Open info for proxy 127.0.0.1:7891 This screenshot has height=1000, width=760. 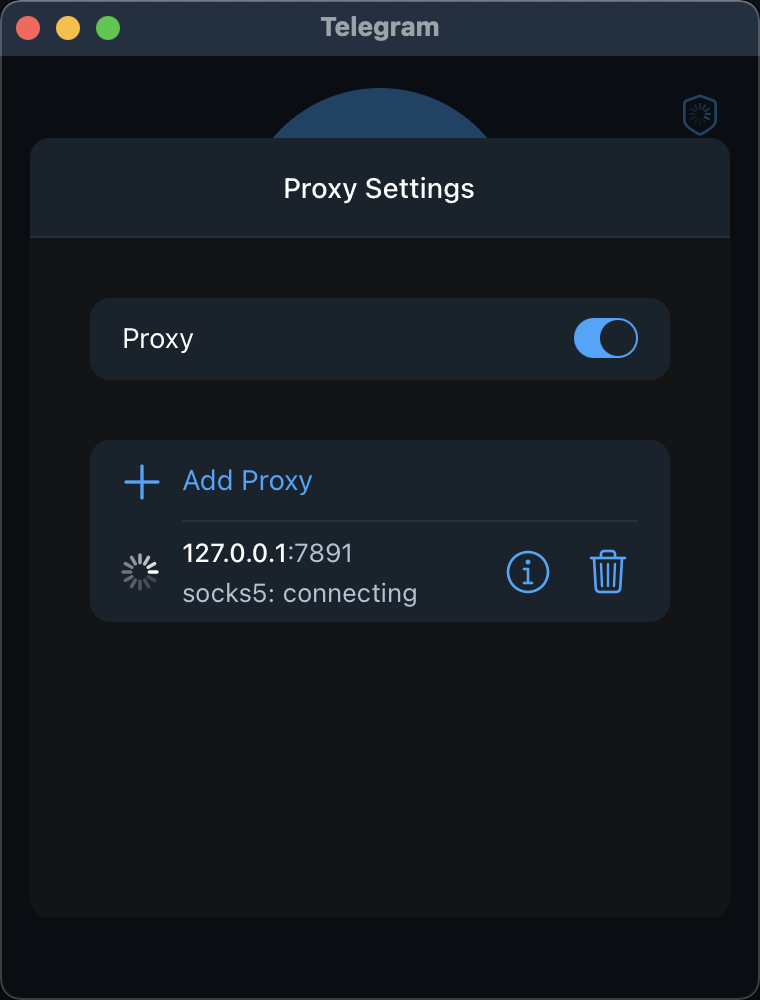click(x=528, y=572)
